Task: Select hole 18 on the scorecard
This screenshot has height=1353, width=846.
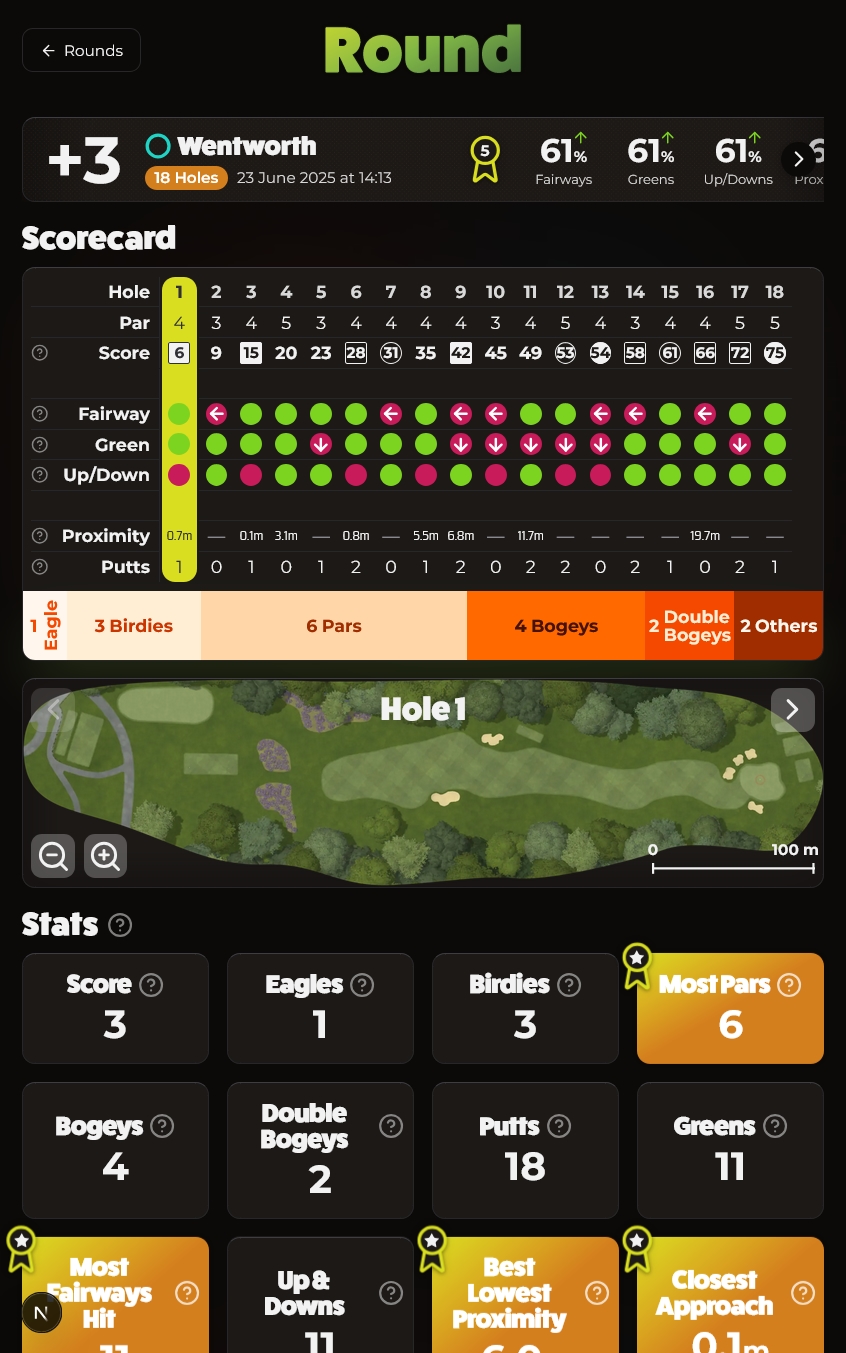Action: [774, 292]
